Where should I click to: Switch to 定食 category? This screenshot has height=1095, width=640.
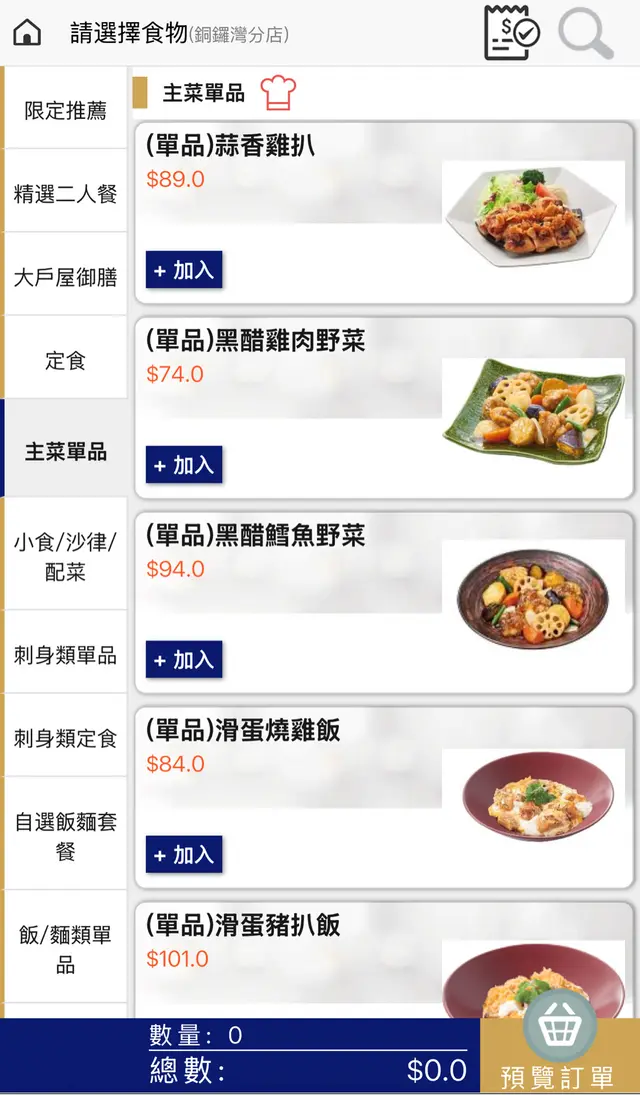(x=66, y=360)
